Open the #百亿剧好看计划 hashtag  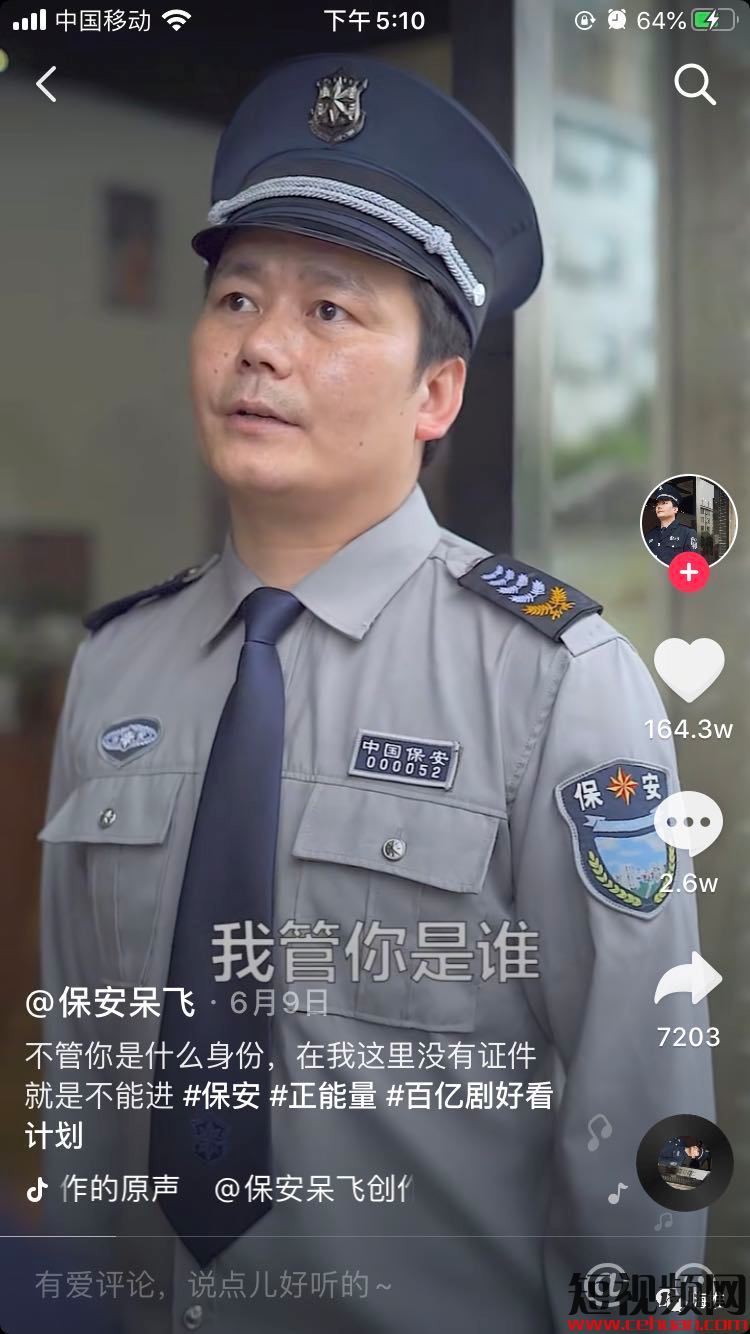click(x=469, y=1096)
